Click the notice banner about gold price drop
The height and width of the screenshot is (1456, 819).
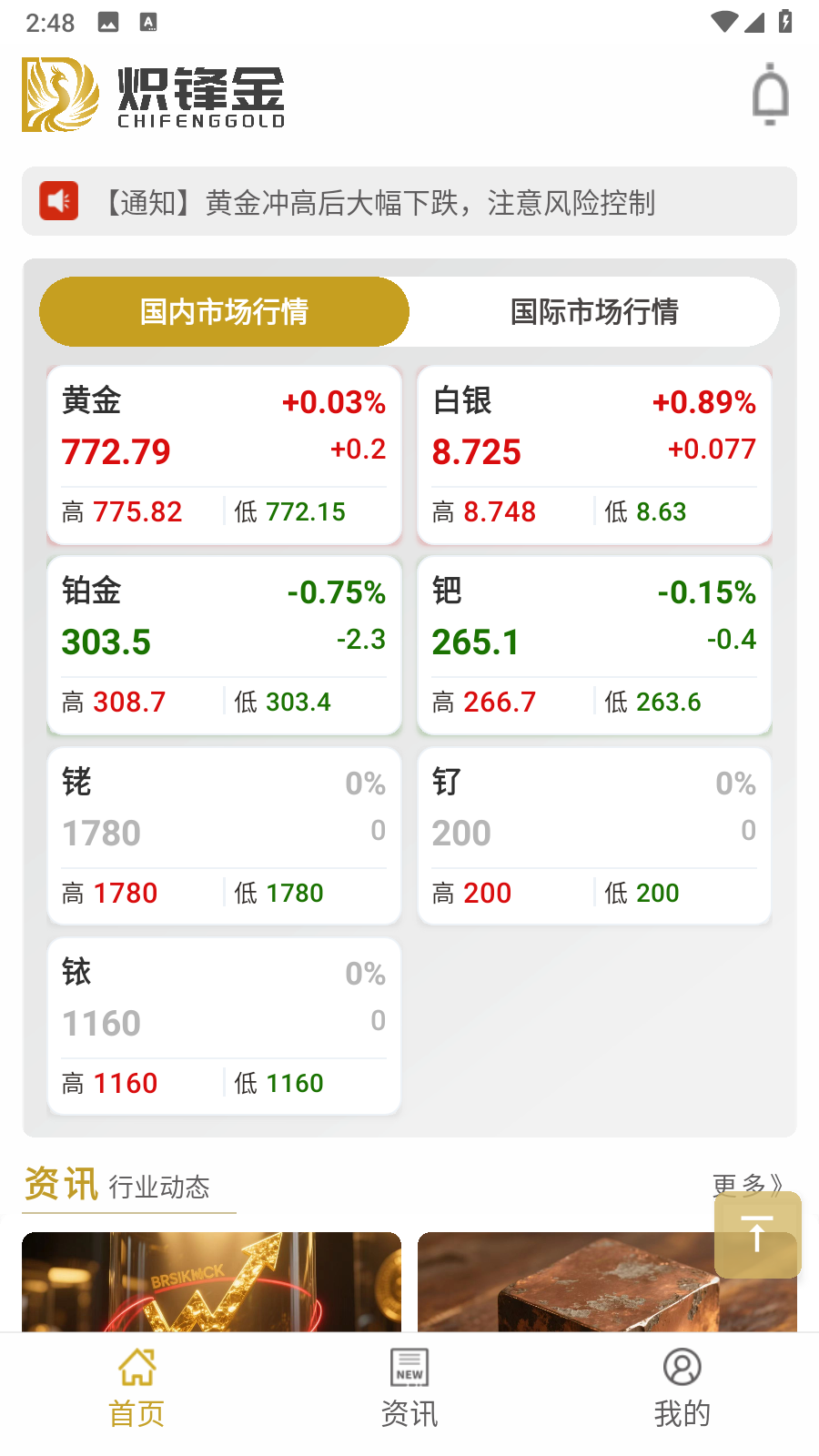409,202
